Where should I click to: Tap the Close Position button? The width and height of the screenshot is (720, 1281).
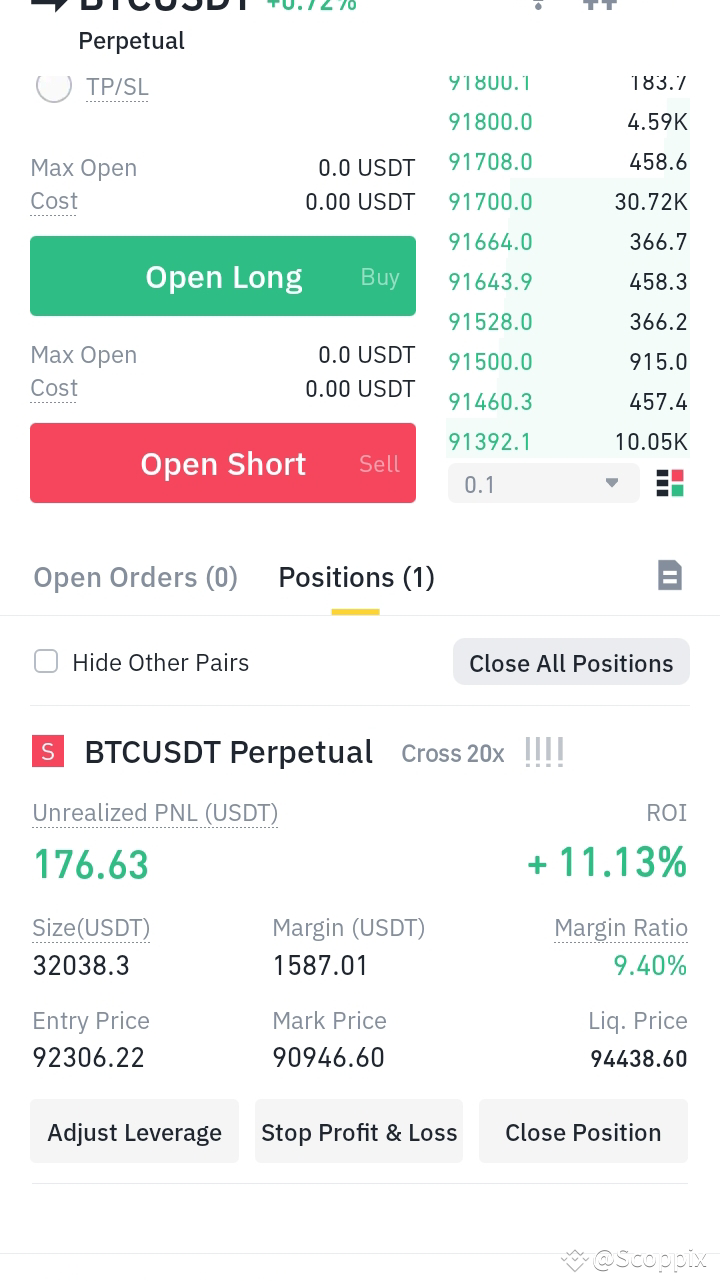tap(583, 1131)
